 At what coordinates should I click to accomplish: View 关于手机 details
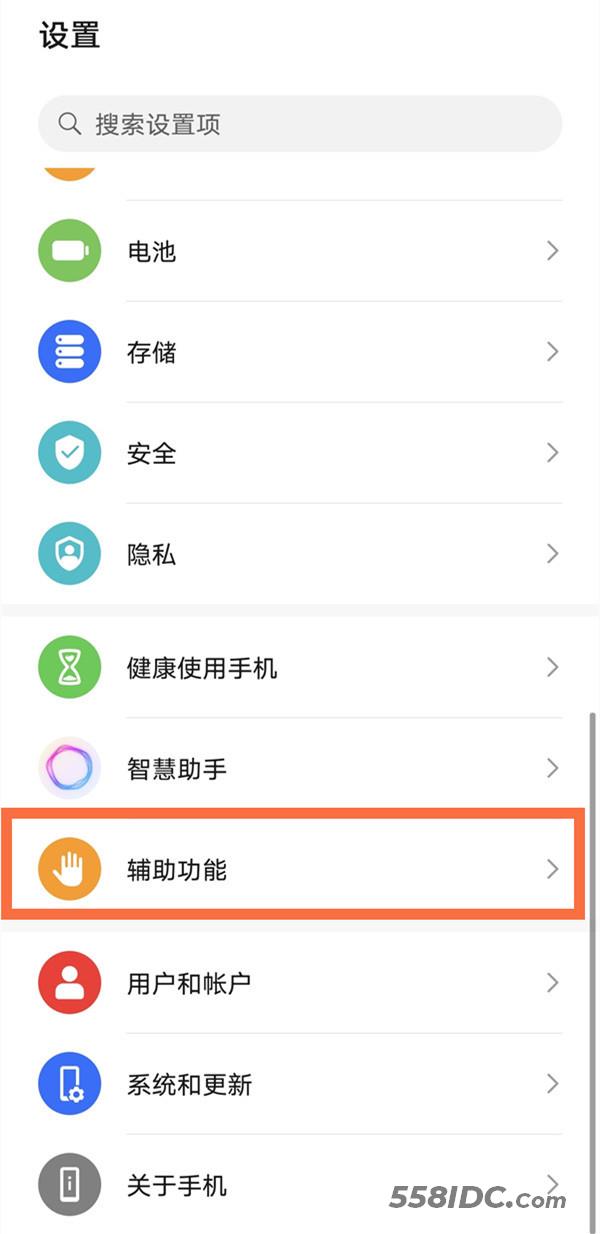coord(300,1185)
